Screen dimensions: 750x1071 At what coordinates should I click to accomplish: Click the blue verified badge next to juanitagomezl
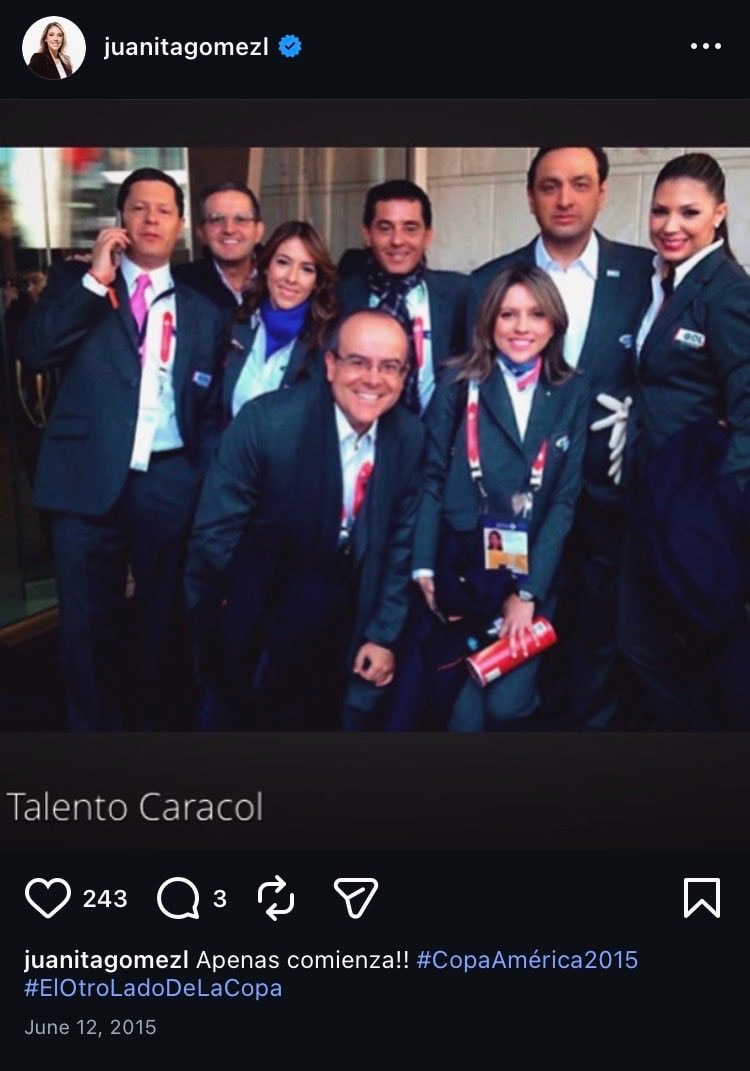pyautogui.click(x=290, y=43)
